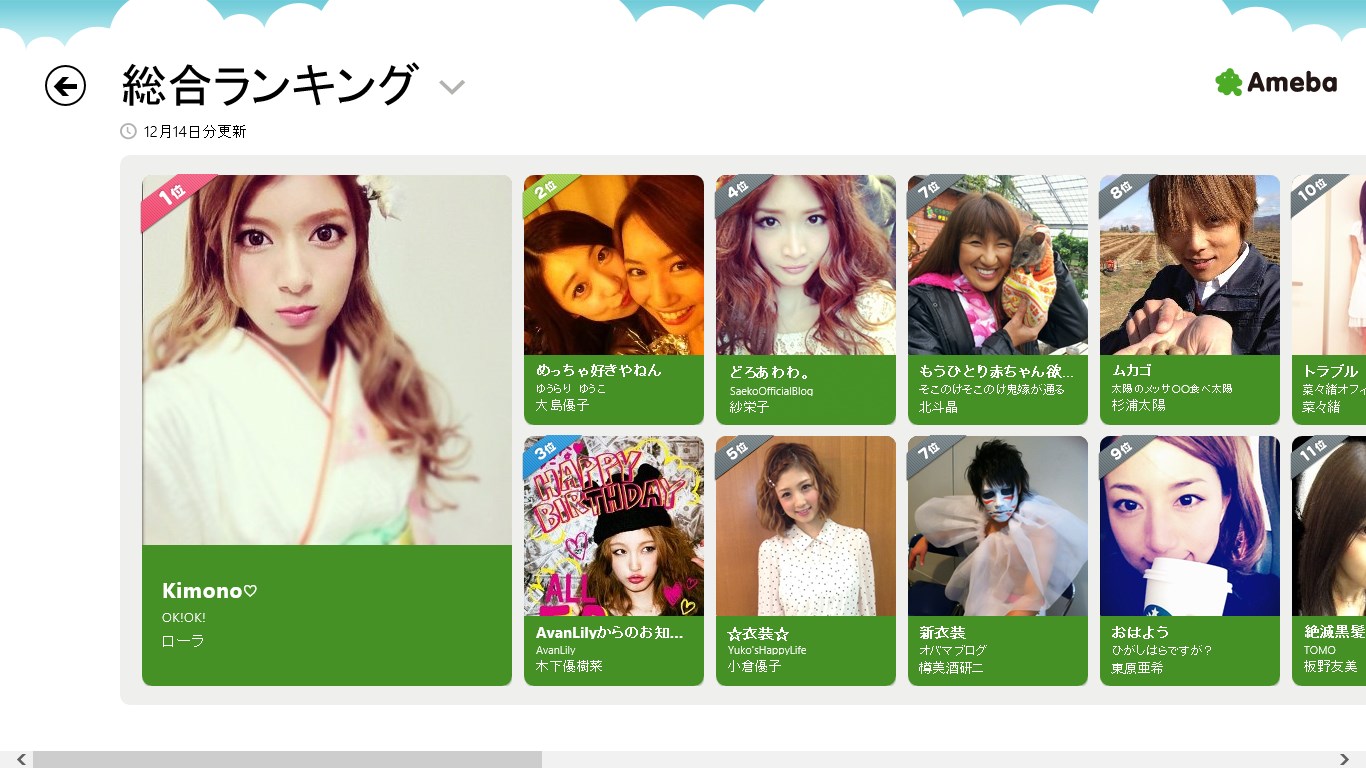Open 樽美酒研二's post 新衣装
The width and height of the screenshot is (1366, 768).
997,560
